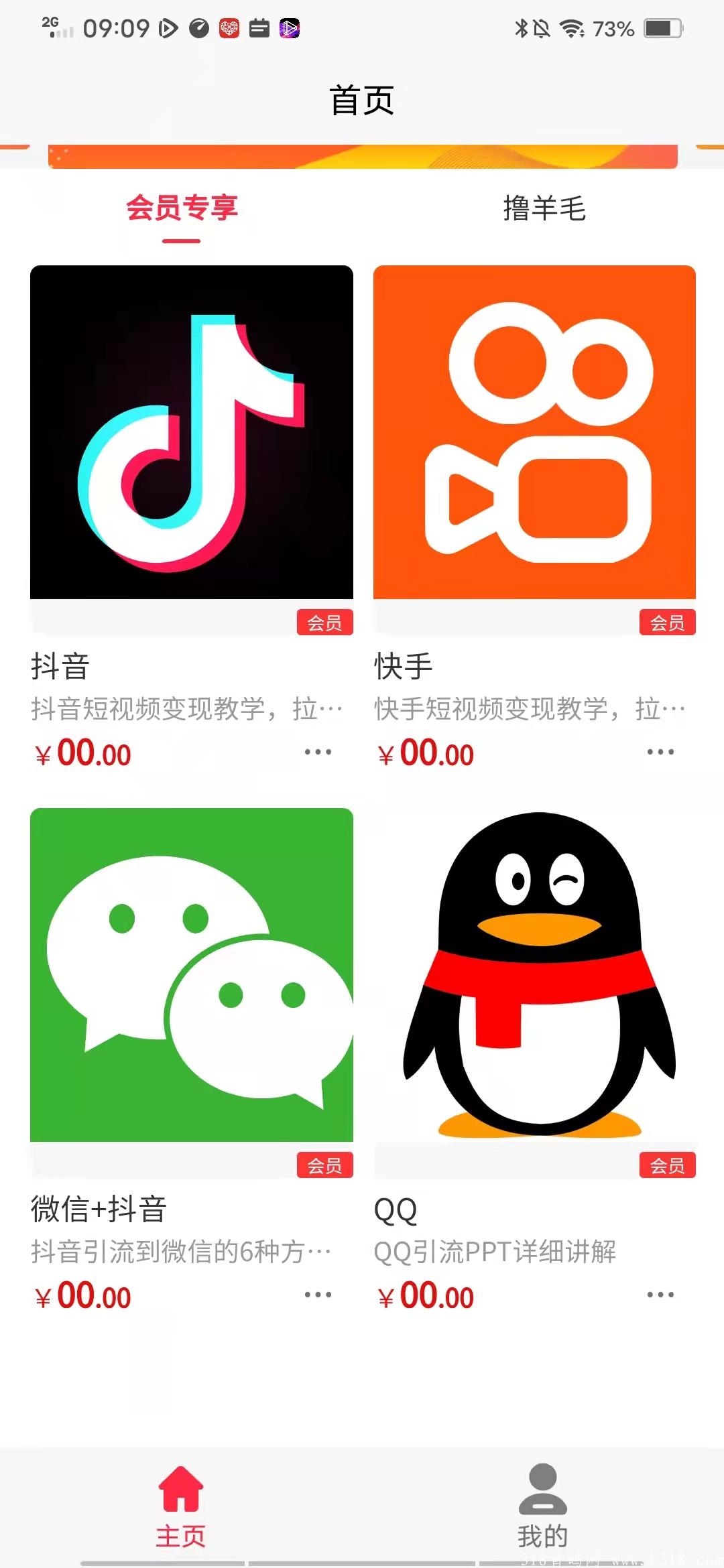The image size is (724, 1568).
Task: Open the orange promotional banner
Action: [x=362, y=157]
